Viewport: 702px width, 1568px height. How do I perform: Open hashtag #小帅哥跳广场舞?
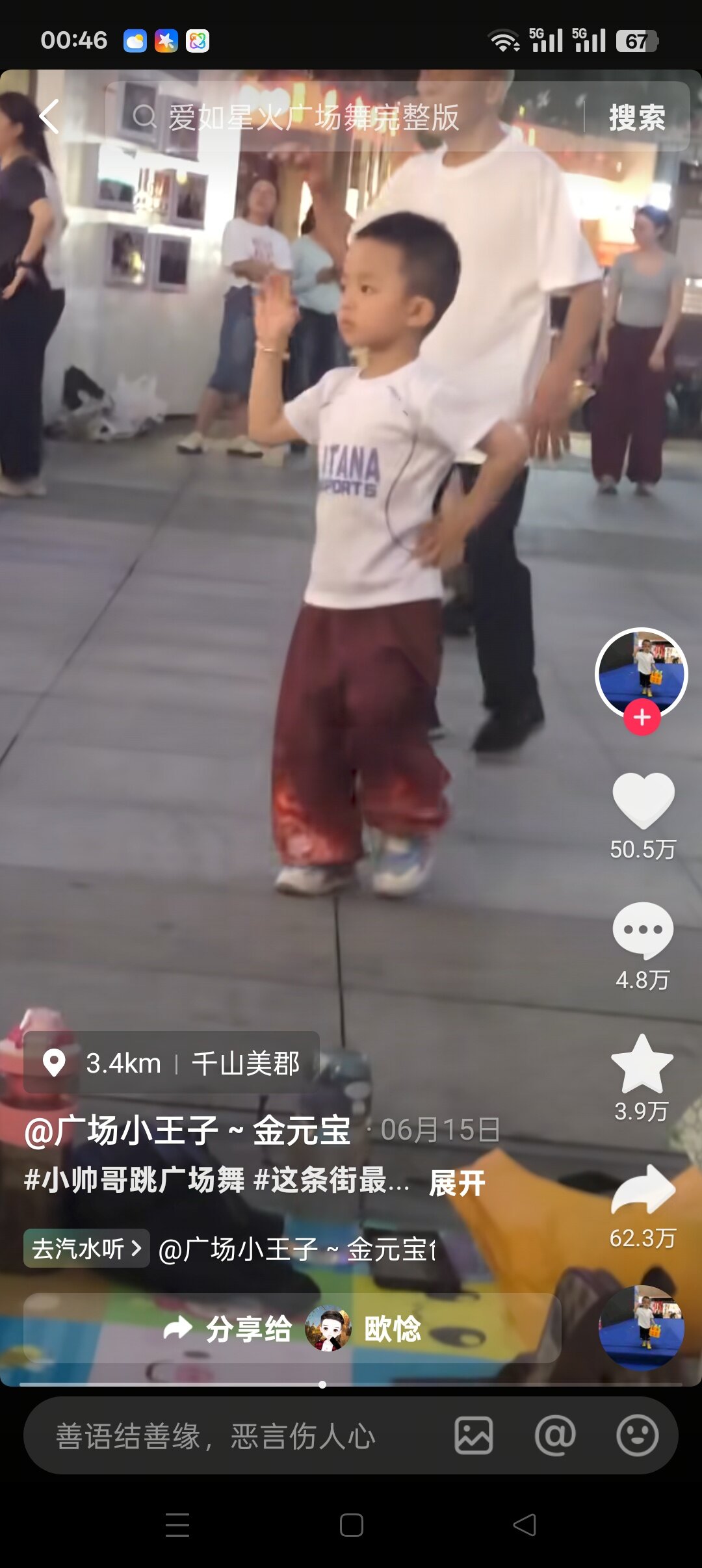point(134,1180)
